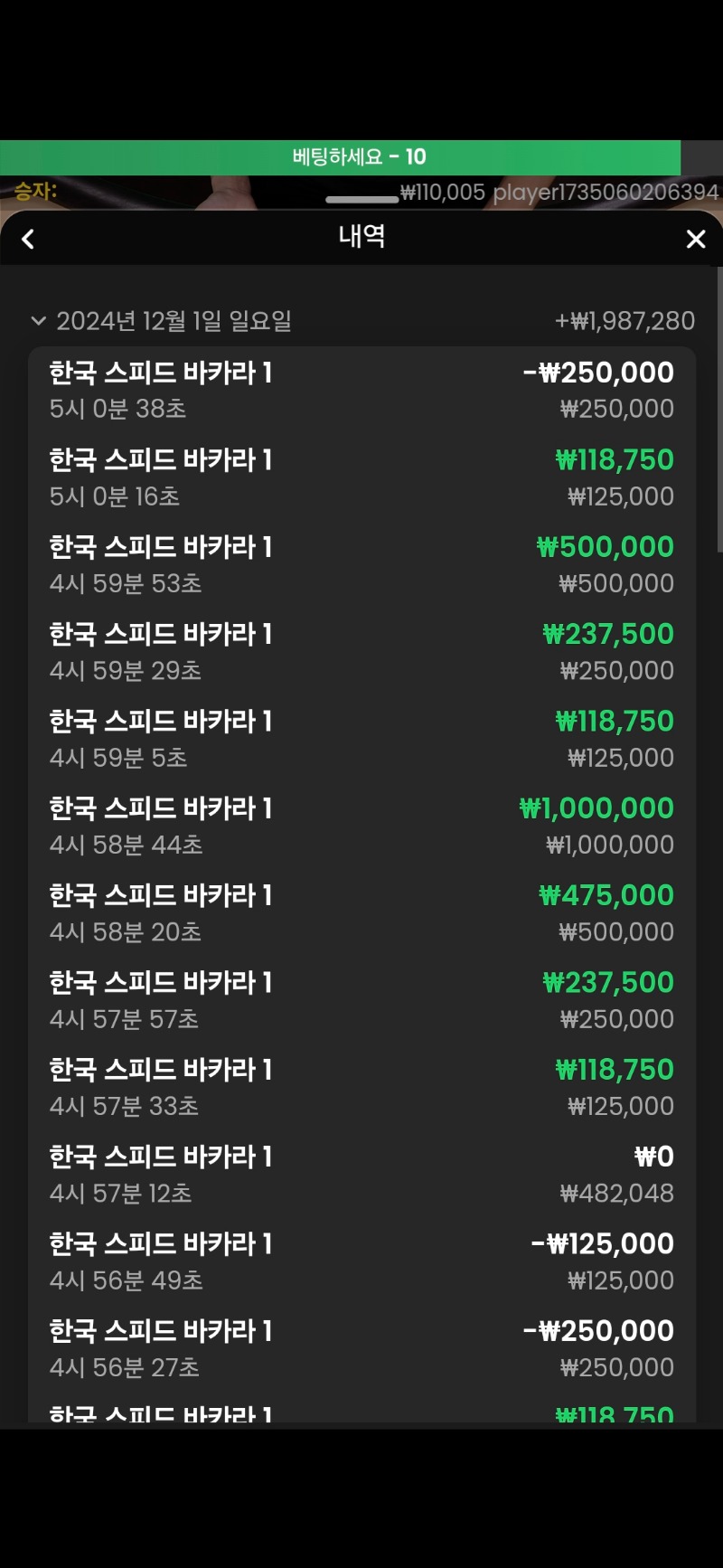Open the 4시 59분 29초 bet record

click(361, 651)
